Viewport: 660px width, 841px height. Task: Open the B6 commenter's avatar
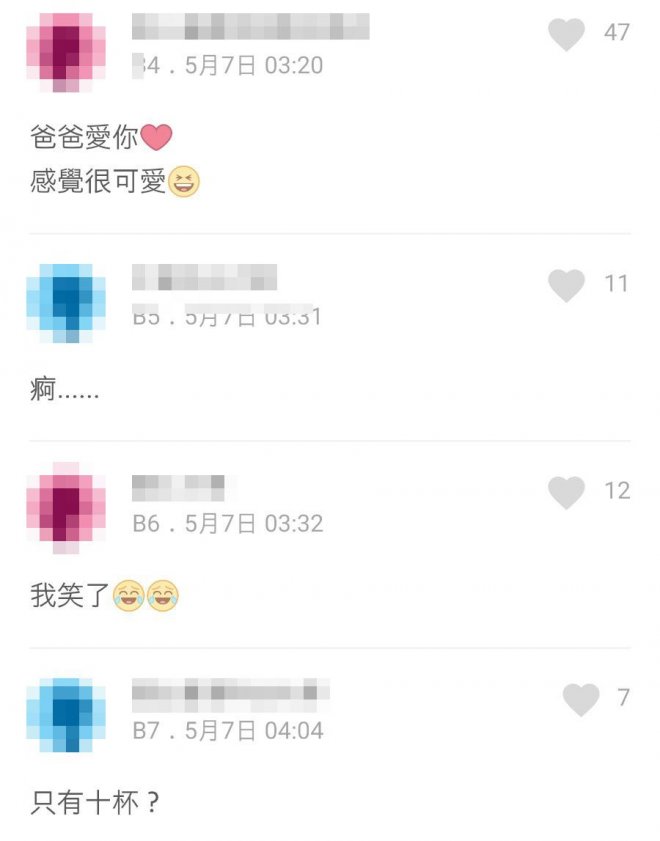(66, 509)
